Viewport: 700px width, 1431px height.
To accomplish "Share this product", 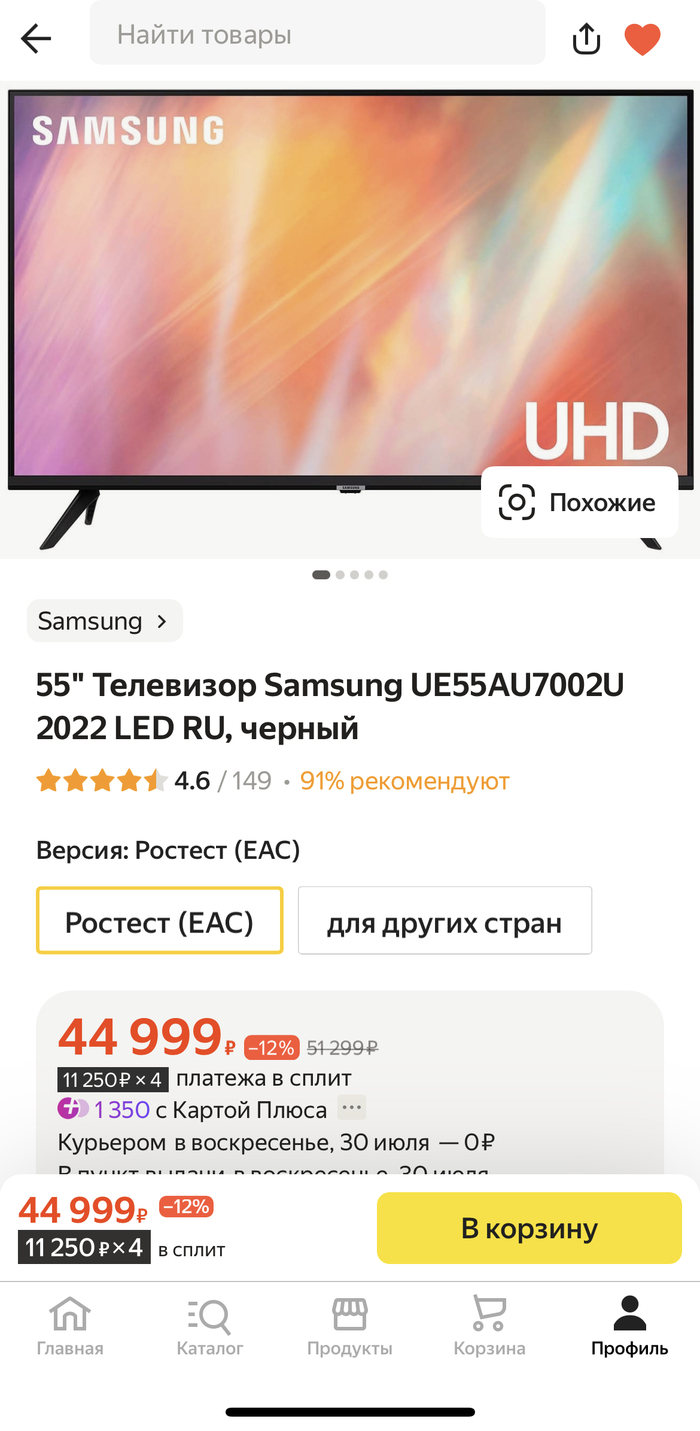I will coord(586,39).
